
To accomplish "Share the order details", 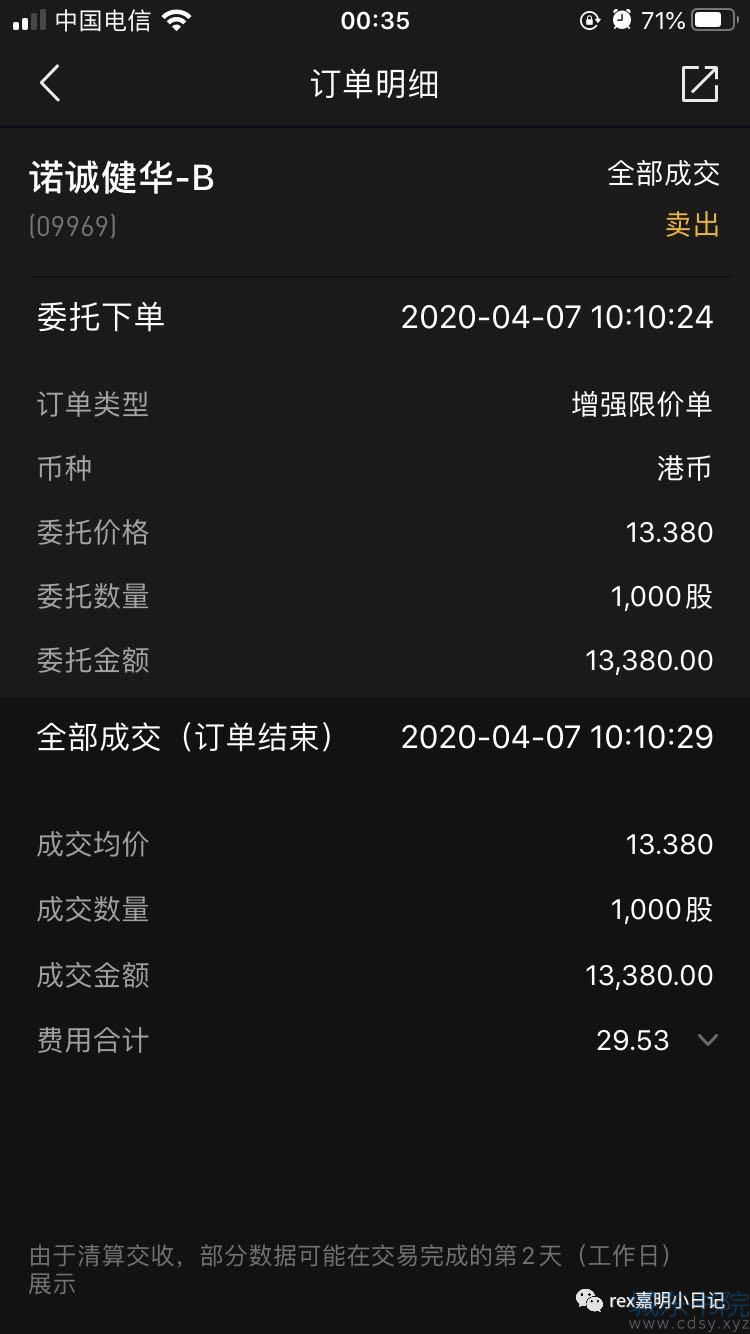I will pyautogui.click(x=700, y=84).
